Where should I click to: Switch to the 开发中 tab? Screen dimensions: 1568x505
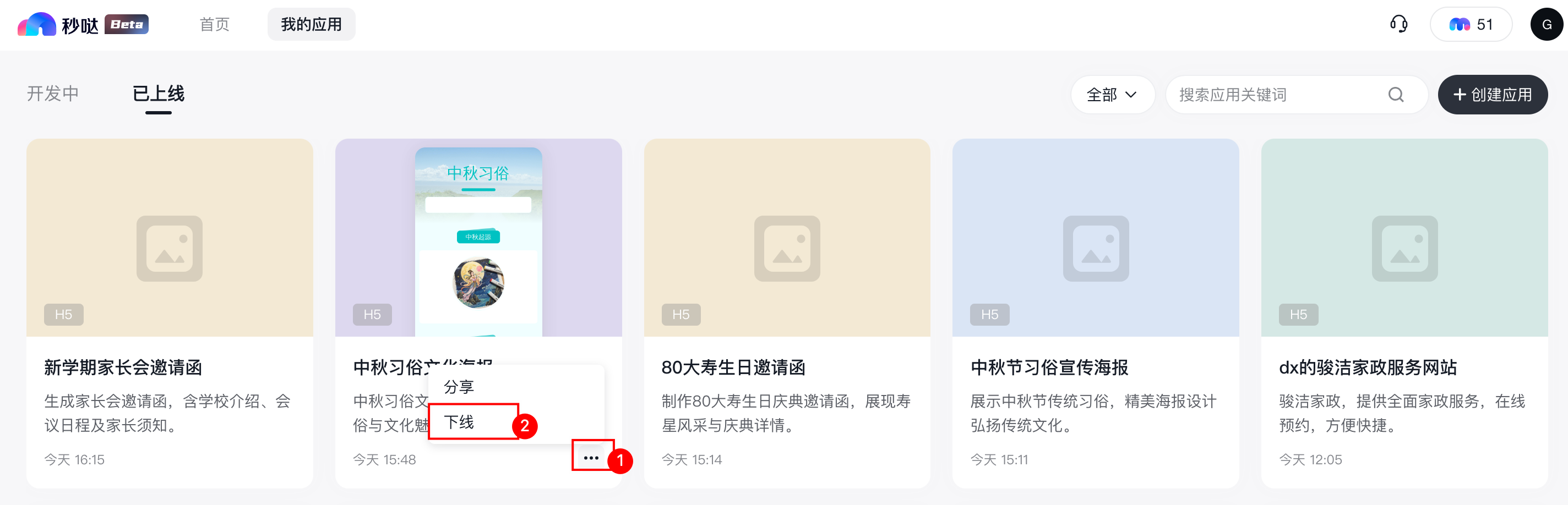(x=52, y=94)
